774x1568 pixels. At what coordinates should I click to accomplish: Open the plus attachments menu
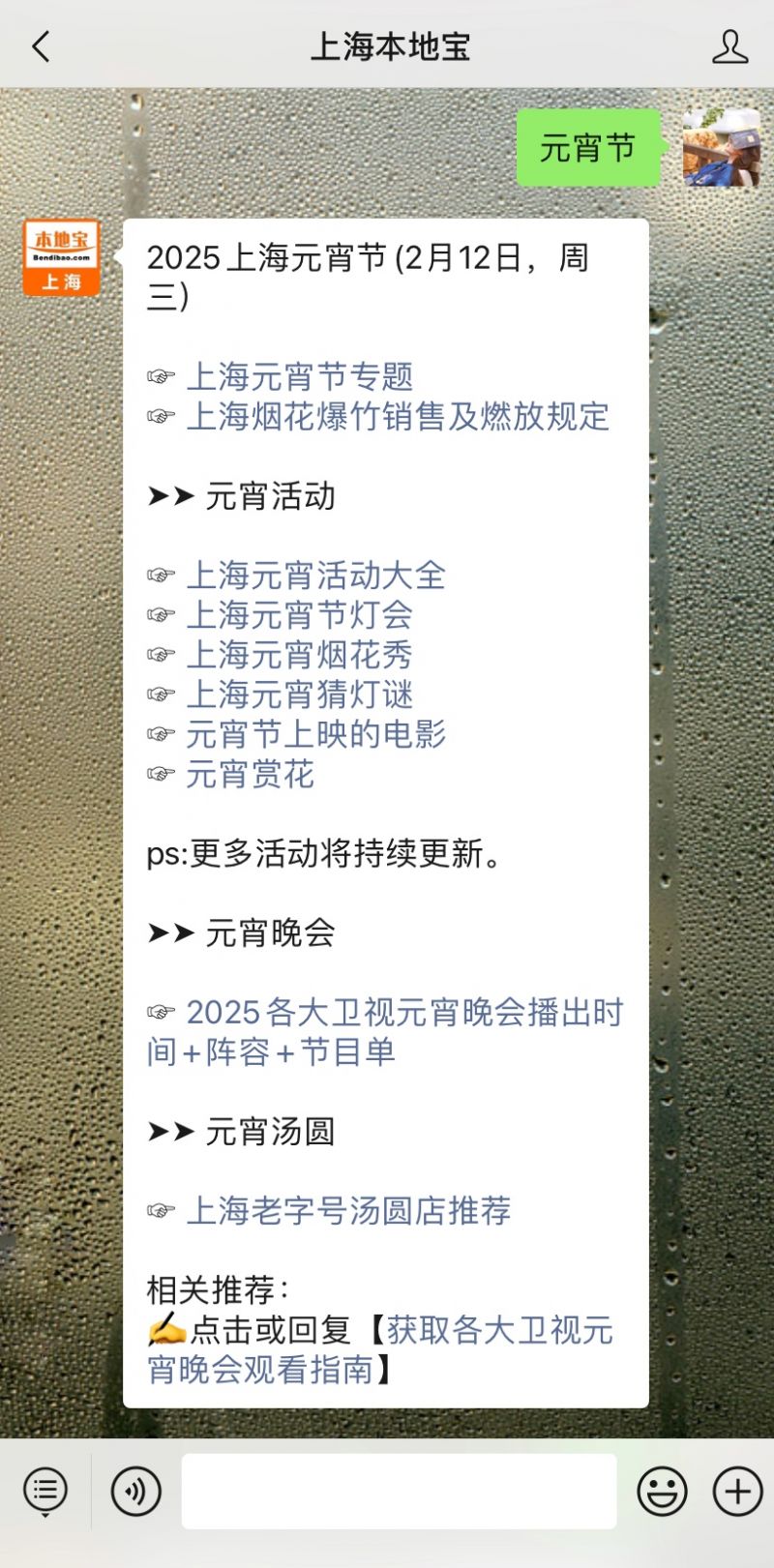[737, 1491]
